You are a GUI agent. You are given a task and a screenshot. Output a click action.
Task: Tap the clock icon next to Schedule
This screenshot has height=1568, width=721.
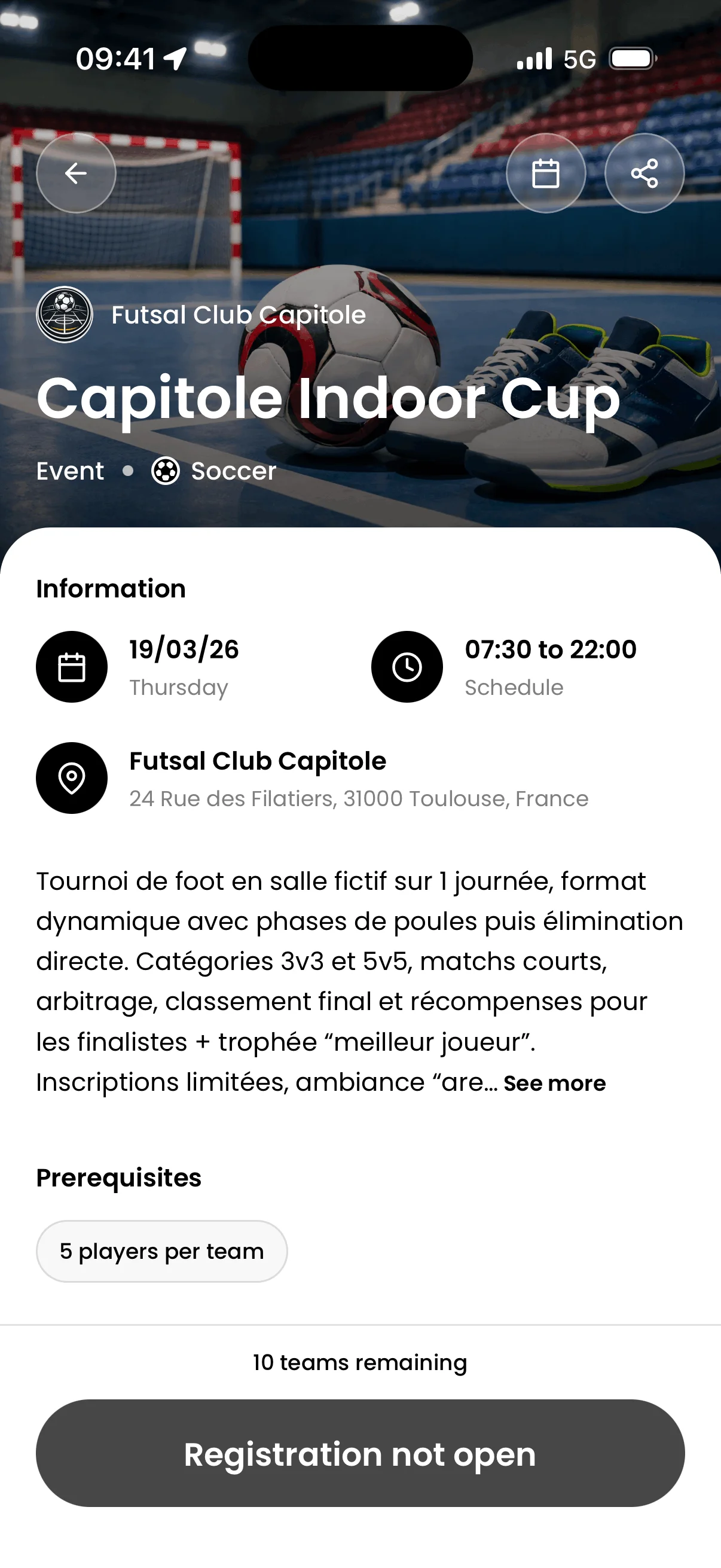pos(407,667)
